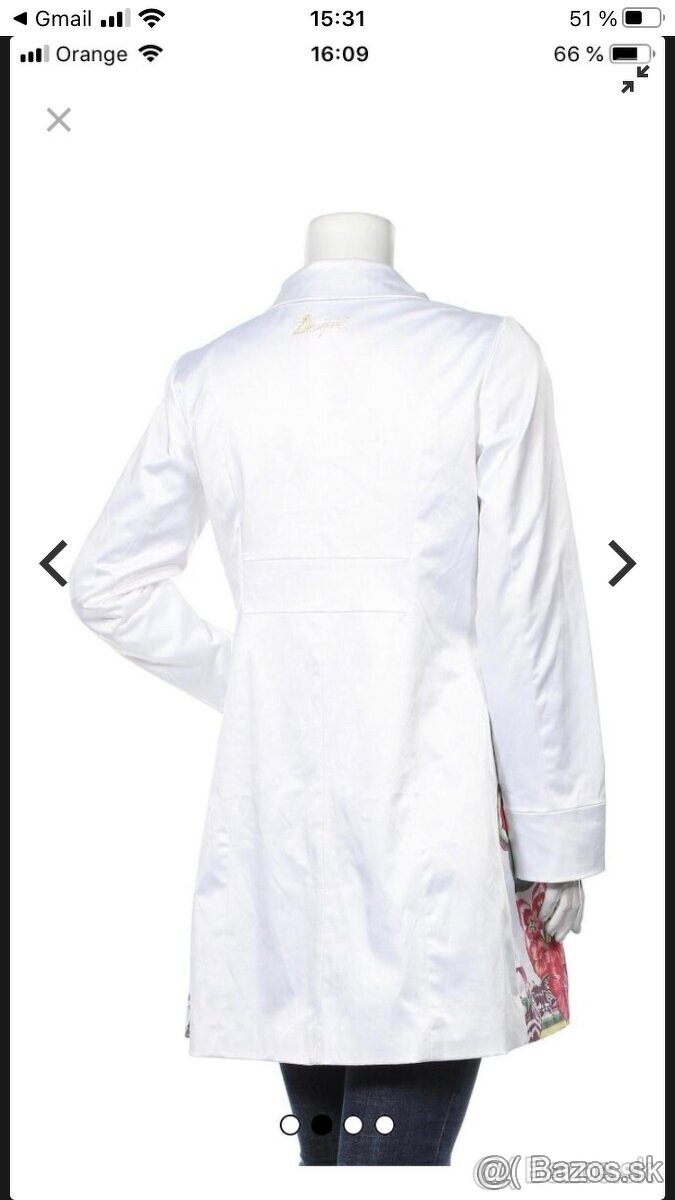Show the previous photo
The height and width of the screenshot is (1200, 675).
[54, 563]
